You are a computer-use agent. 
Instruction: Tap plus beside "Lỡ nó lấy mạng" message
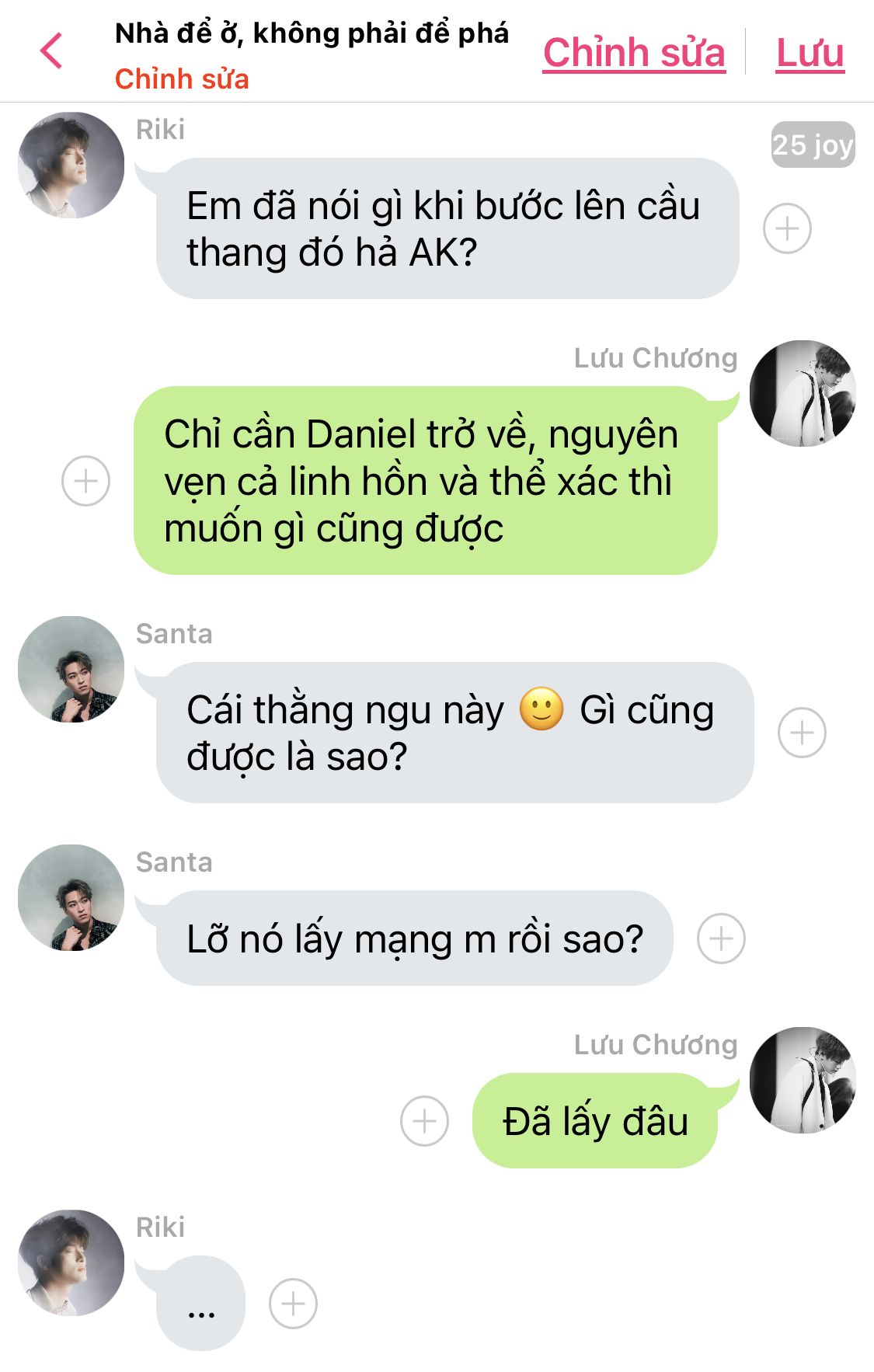click(721, 938)
